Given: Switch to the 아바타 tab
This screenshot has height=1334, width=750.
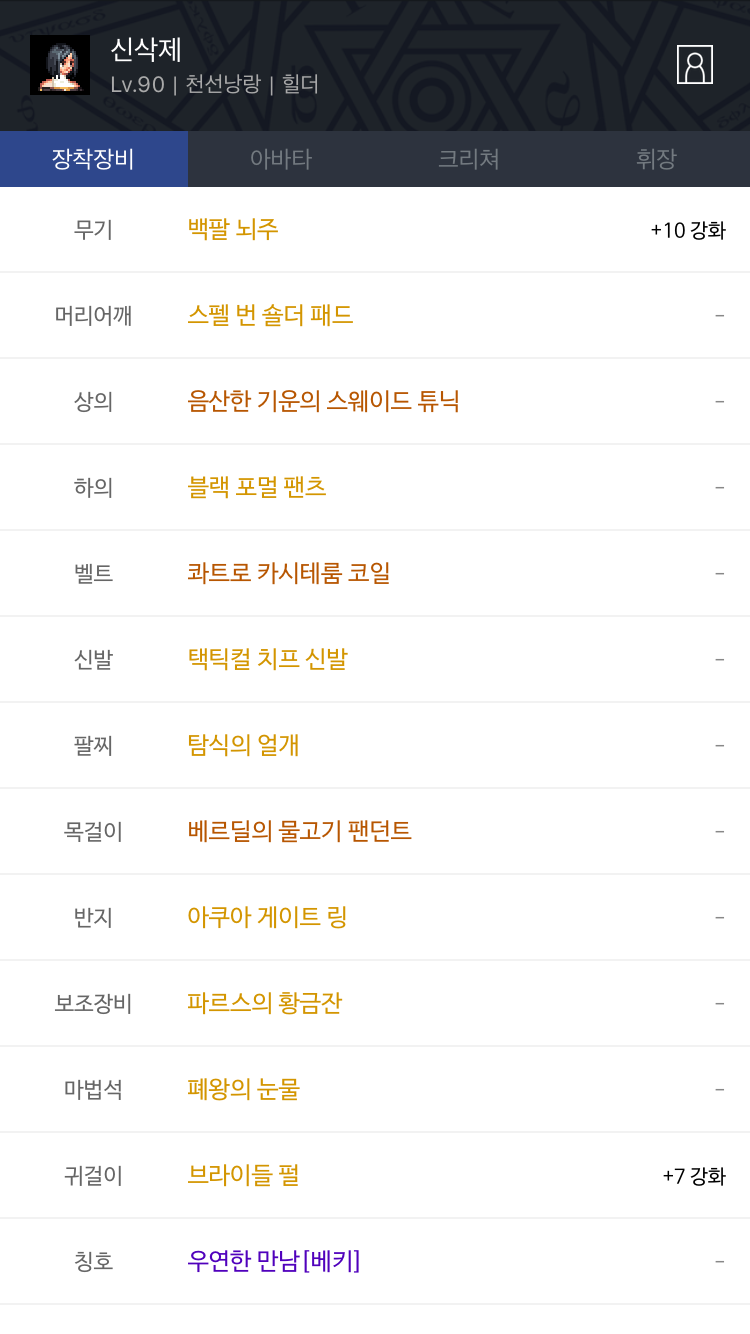Looking at the screenshot, I should [x=281, y=159].
